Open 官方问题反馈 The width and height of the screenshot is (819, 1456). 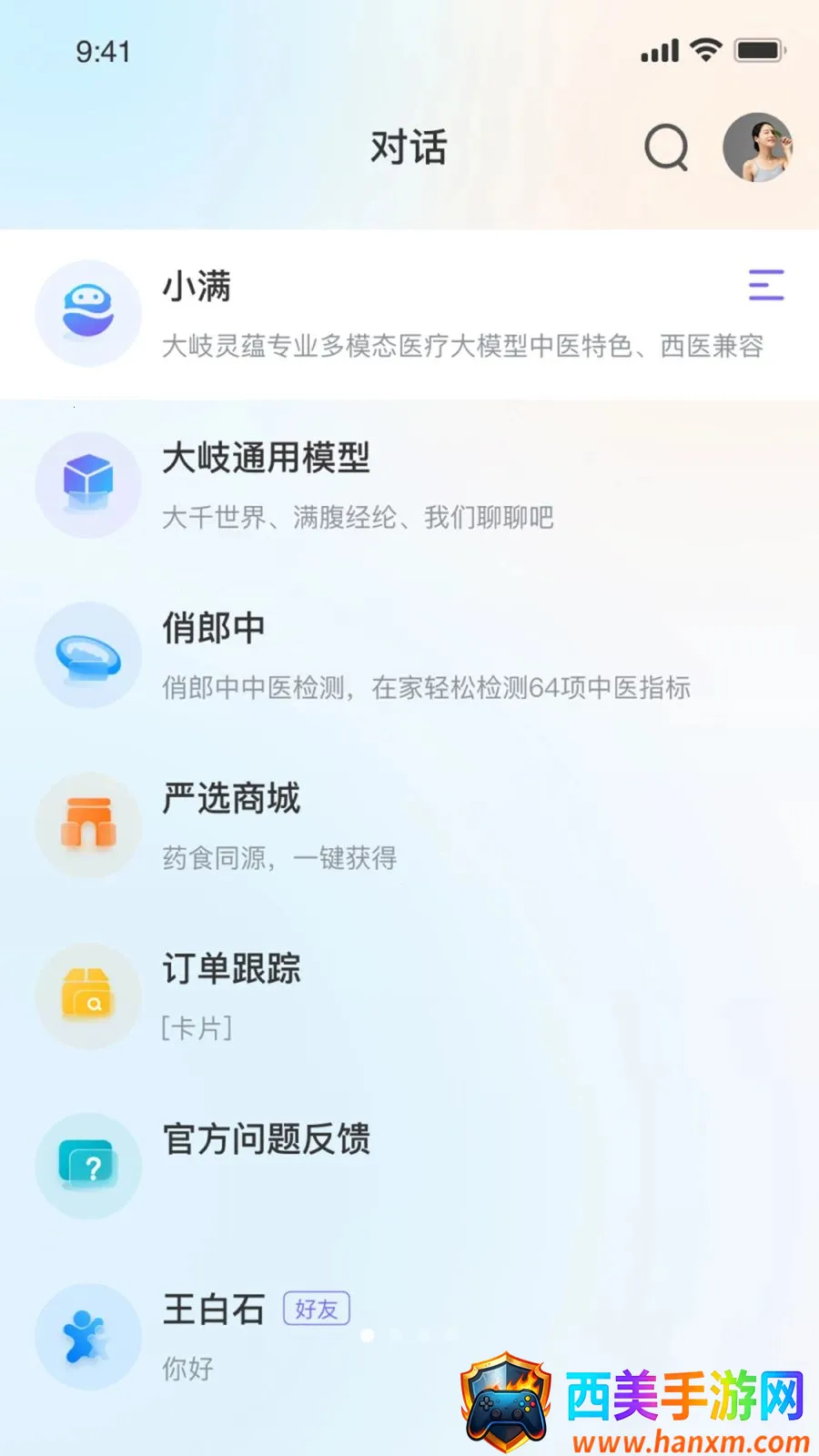pyautogui.click(x=409, y=1166)
